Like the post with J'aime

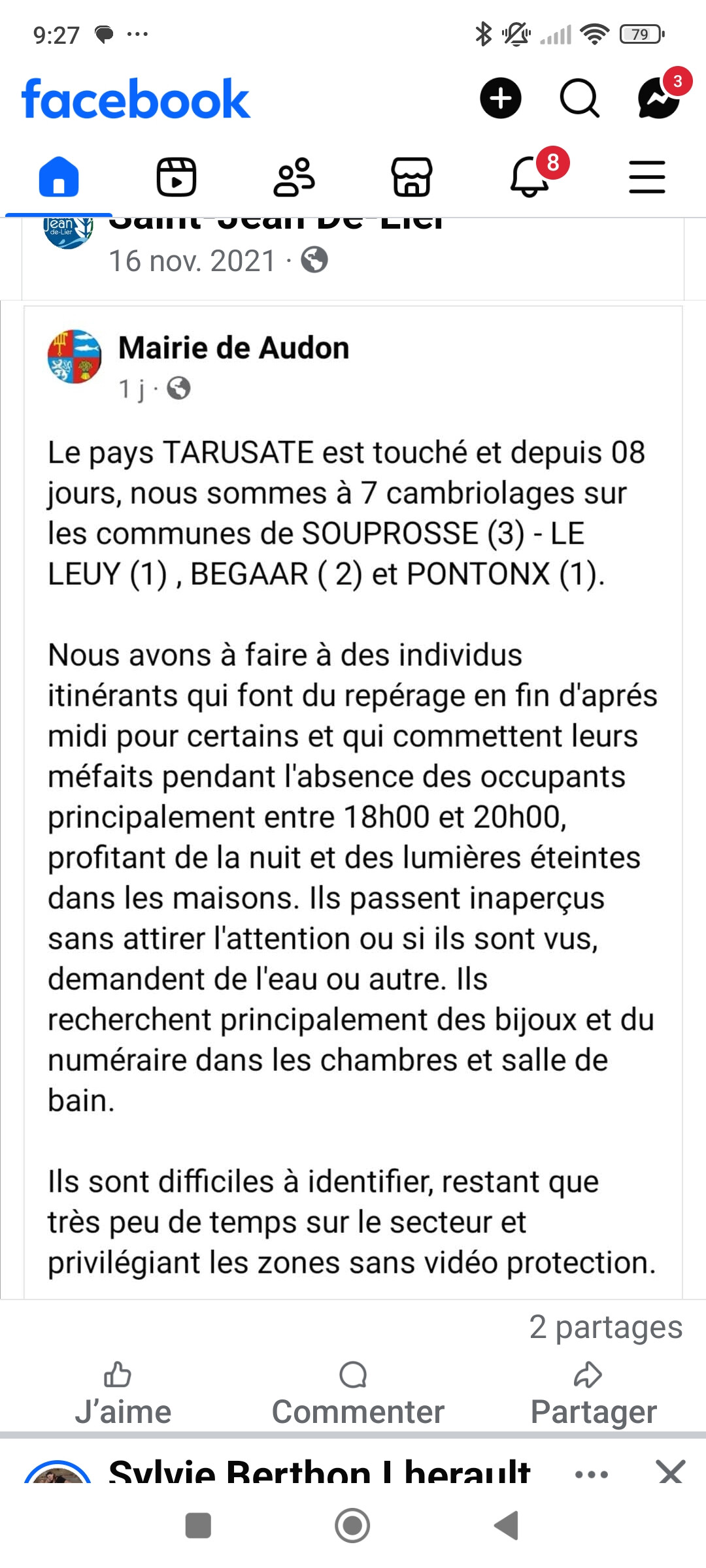(122, 1393)
